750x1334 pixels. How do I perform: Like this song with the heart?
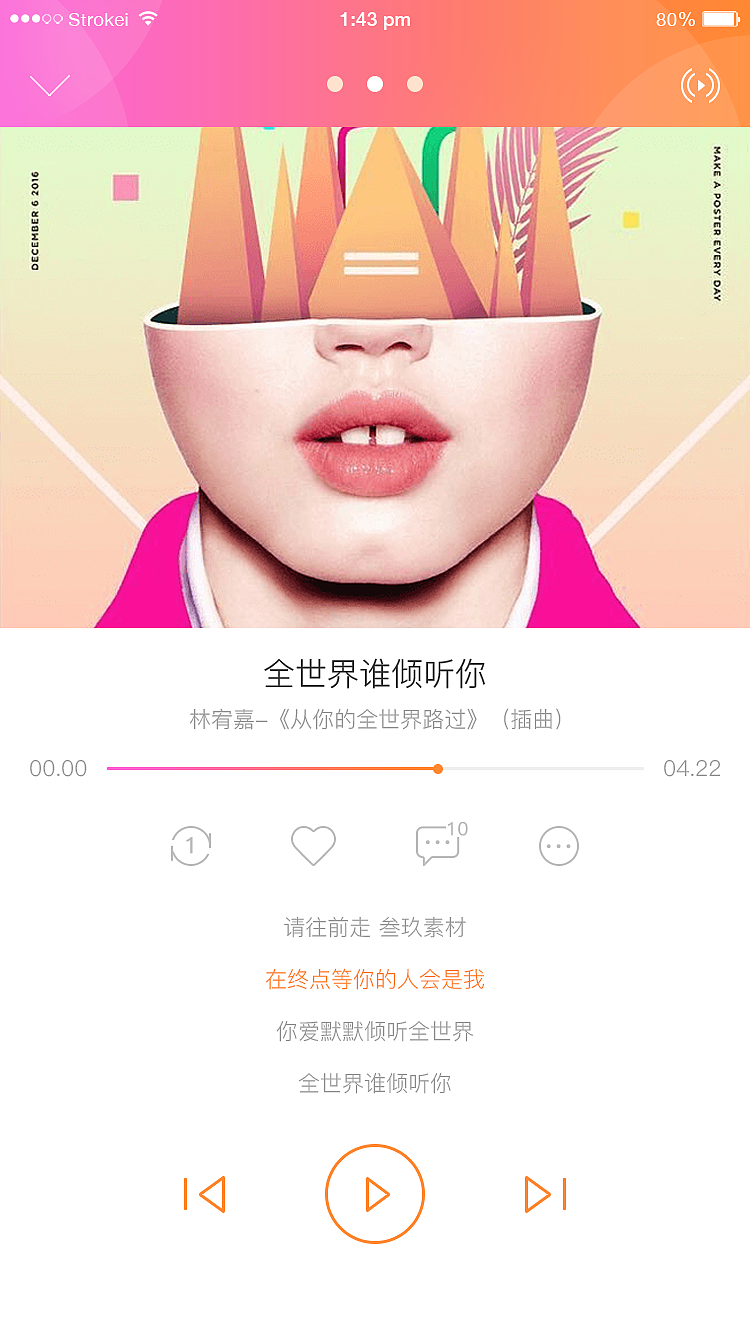[313, 846]
